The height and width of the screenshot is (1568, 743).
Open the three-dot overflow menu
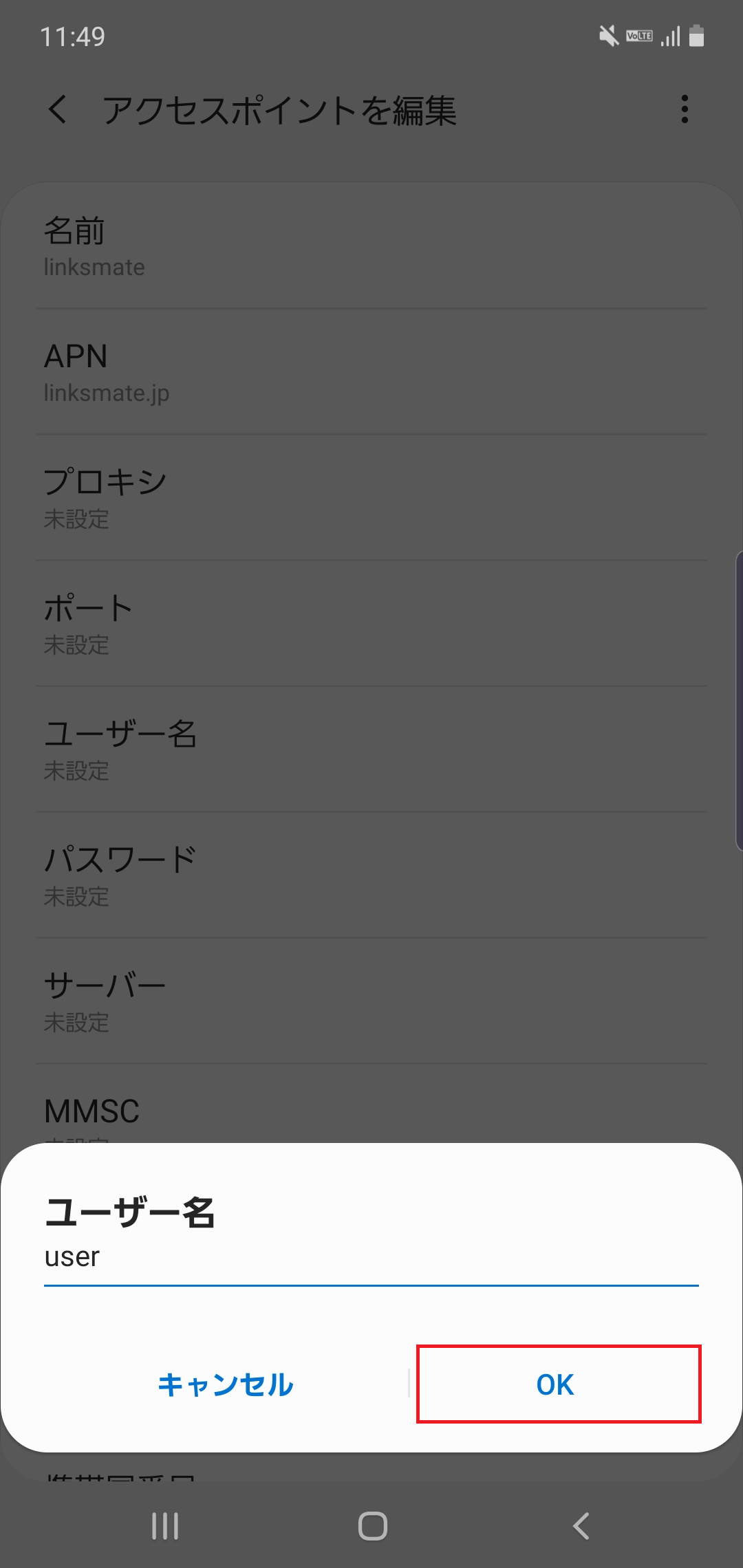(685, 110)
